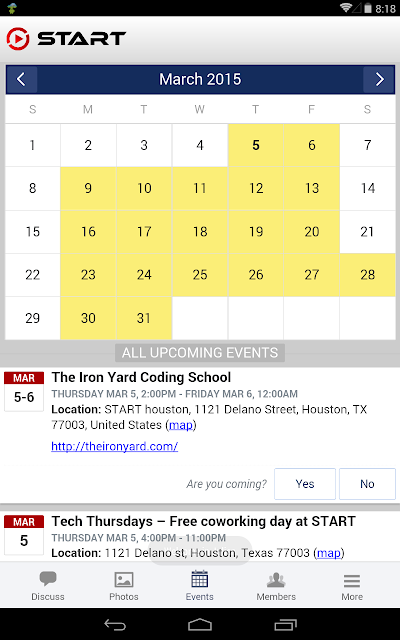Go to the previous month
The height and width of the screenshot is (640, 400).
(22, 79)
